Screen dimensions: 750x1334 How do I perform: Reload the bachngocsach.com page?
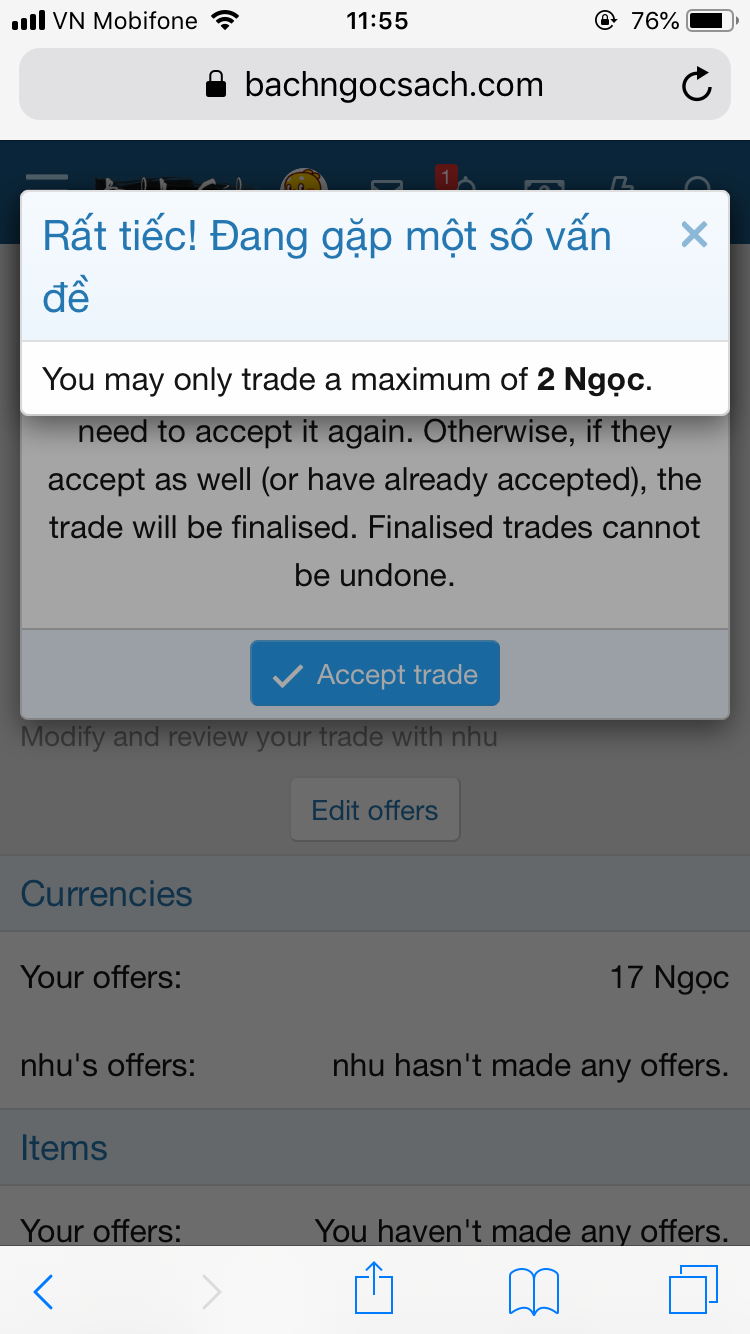[x=696, y=85]
